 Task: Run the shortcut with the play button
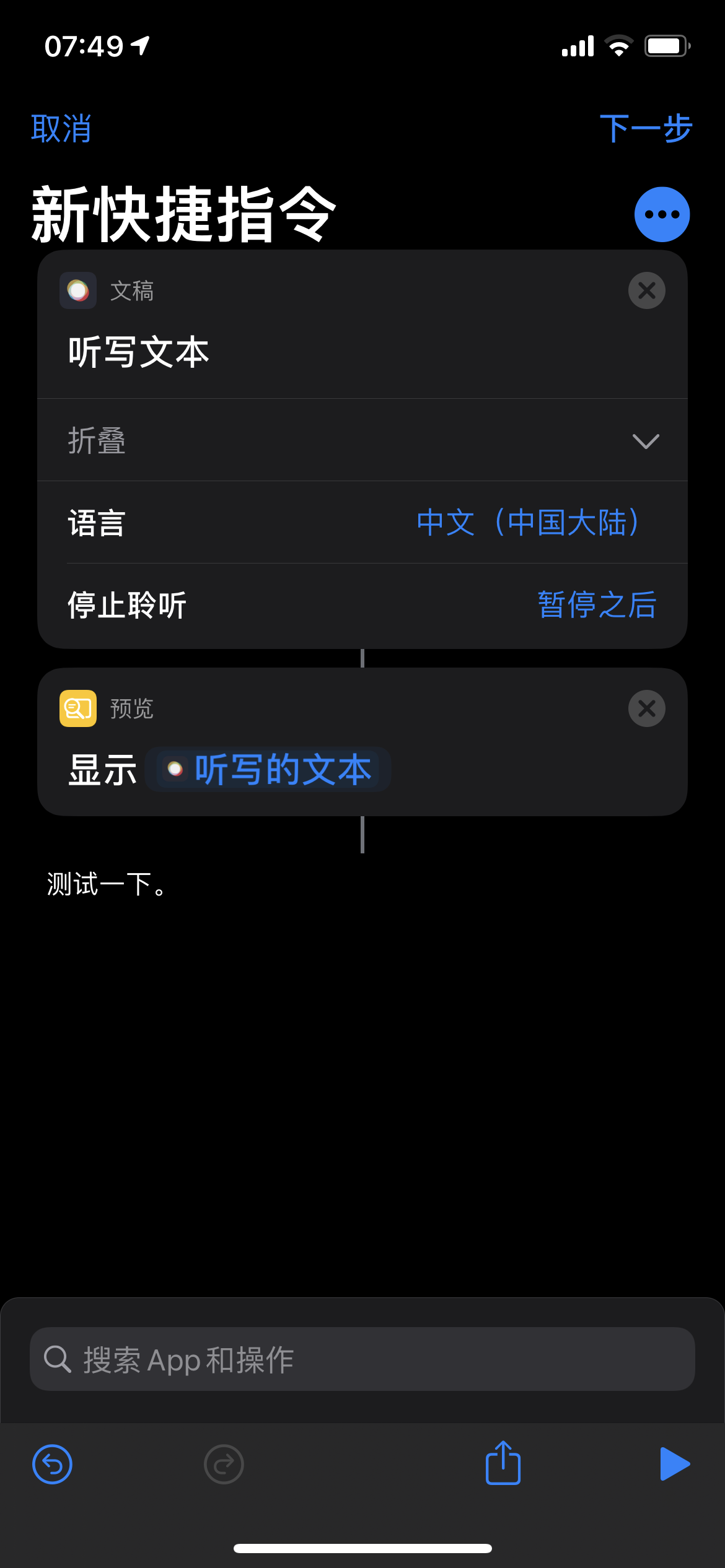(x=674, y=1464)
